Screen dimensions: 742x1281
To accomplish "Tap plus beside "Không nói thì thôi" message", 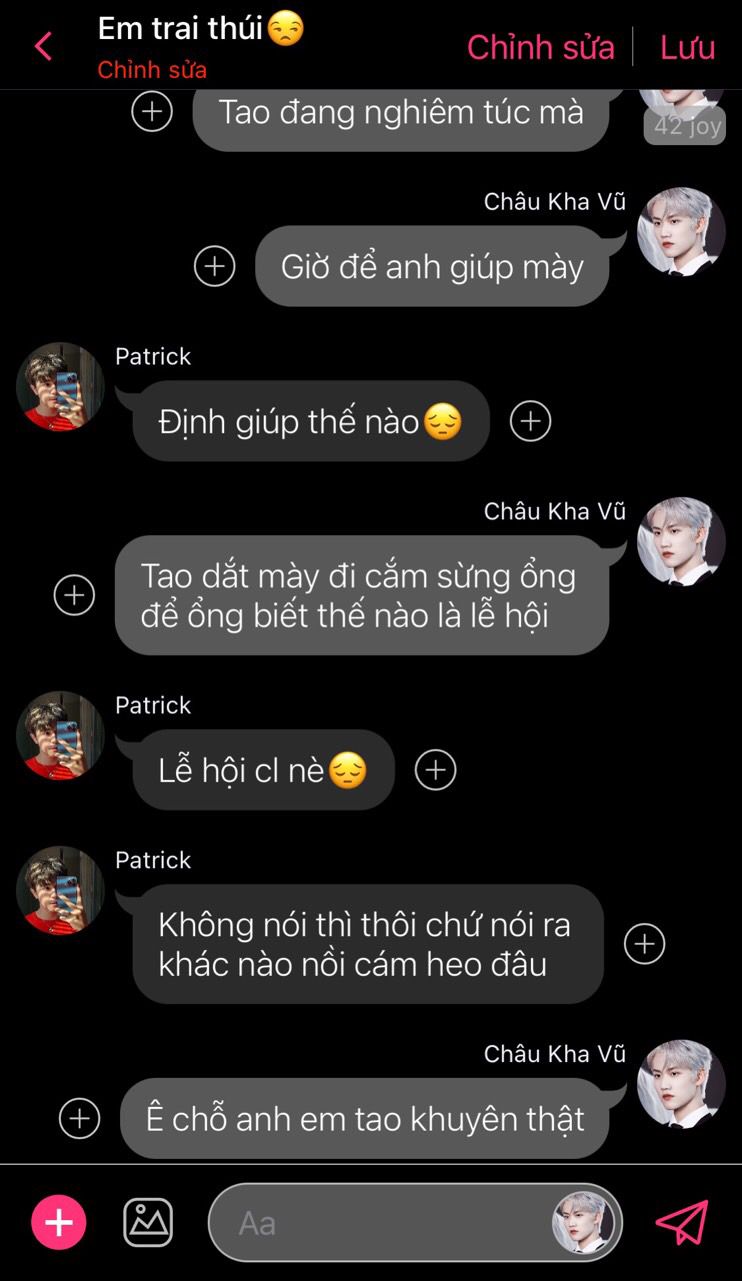I will pos(644,944).
